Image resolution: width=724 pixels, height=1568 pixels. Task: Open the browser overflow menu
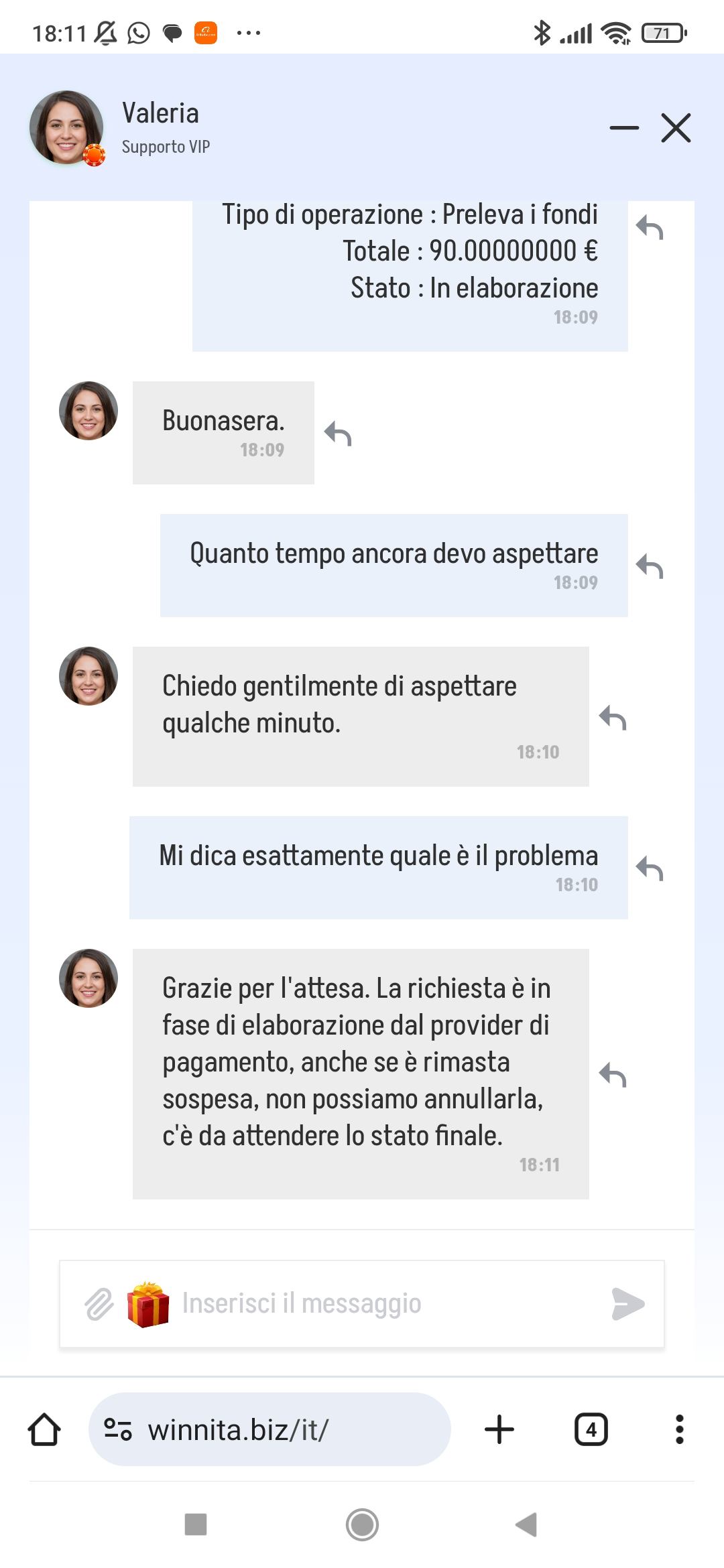(680, 1429)
